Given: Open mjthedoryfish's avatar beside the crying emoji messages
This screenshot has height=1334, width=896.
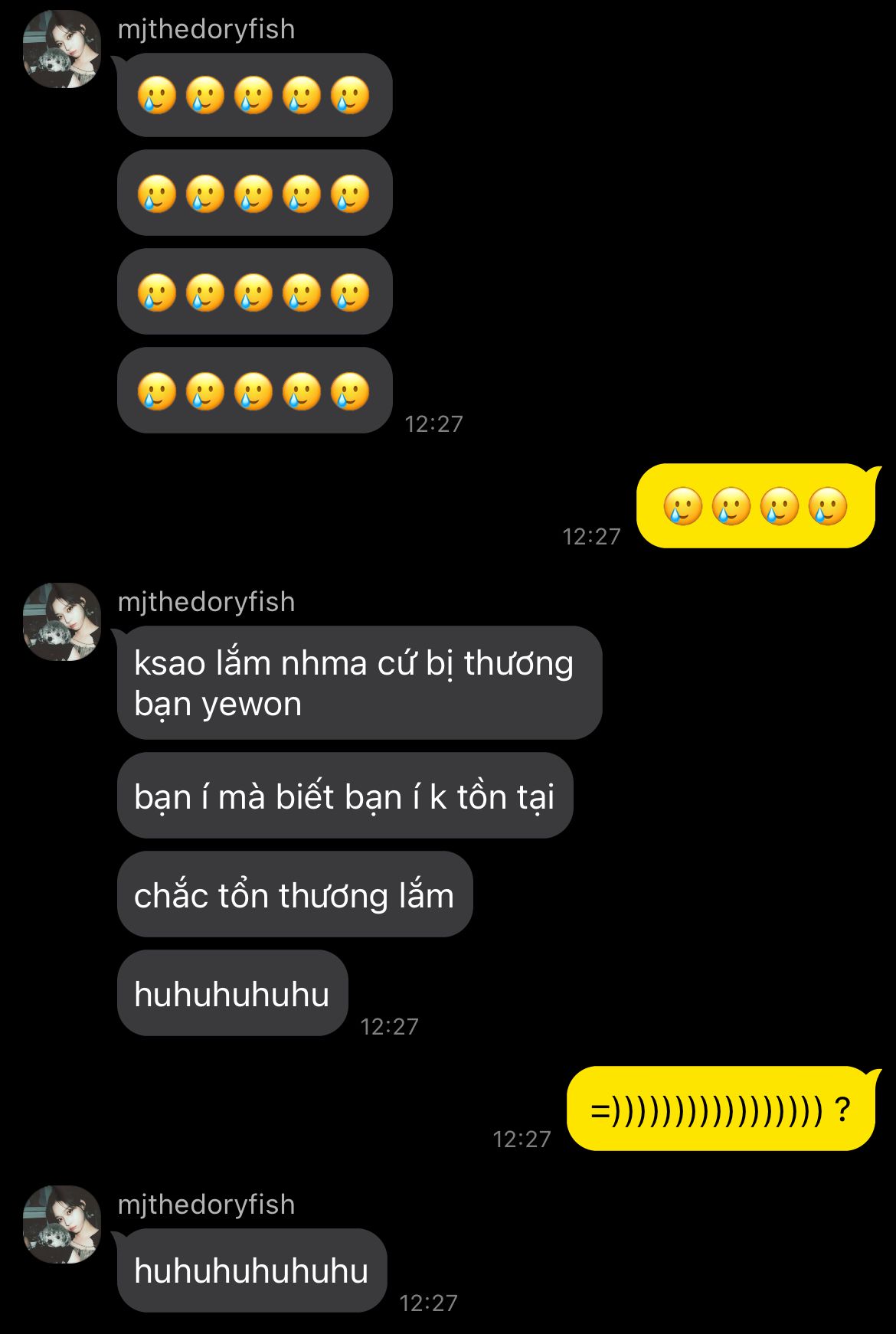Looking at the screenshot, I should [62, 49].
